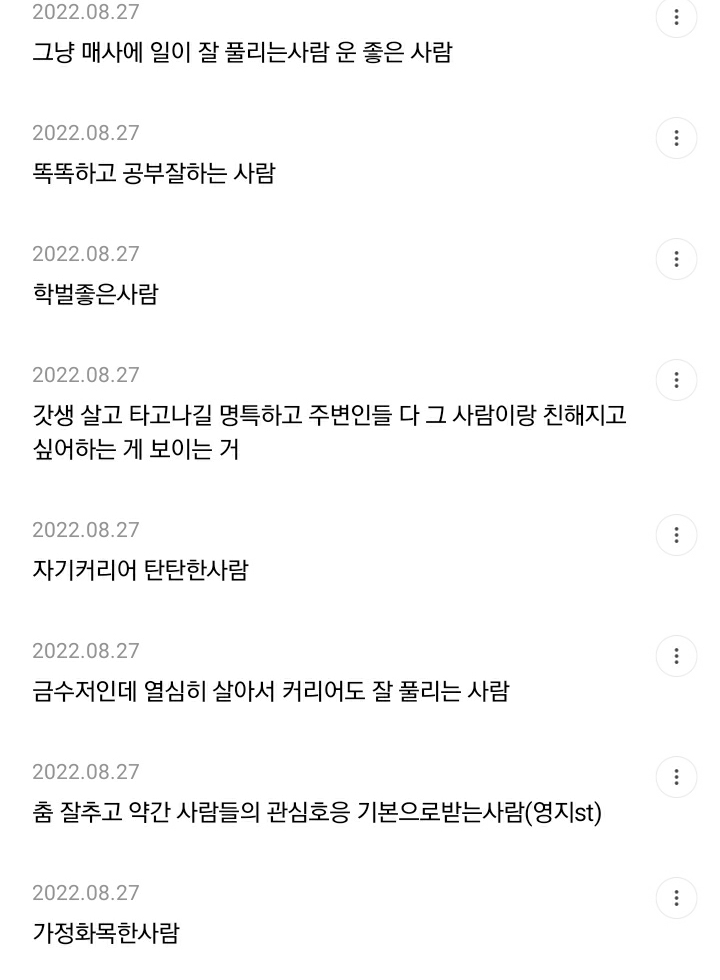Viewport: 720px width, 980px height.
Task: Open options for the '운 좋은 사람' comment
Action: tap(676, 18)
